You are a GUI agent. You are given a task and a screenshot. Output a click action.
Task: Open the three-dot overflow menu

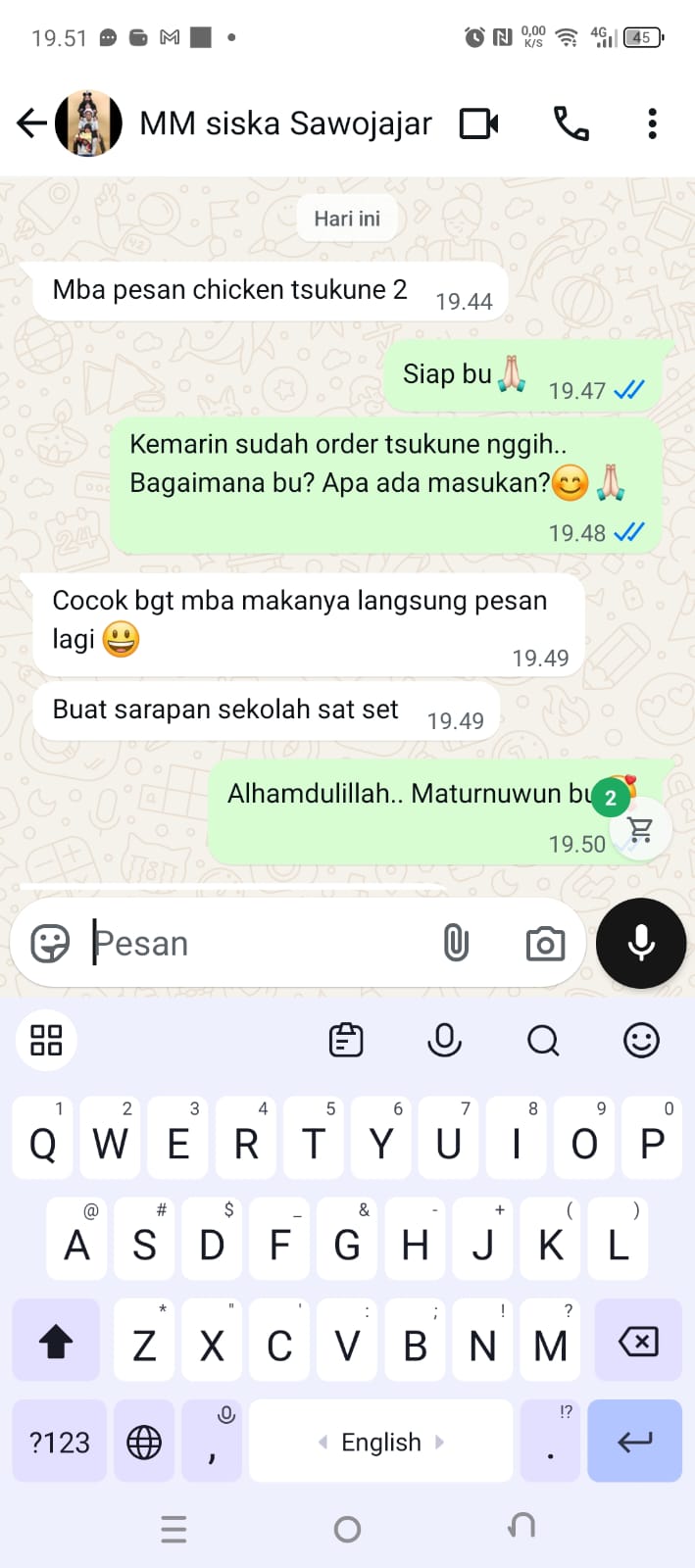pyautogui.click(x=652, y=123)
